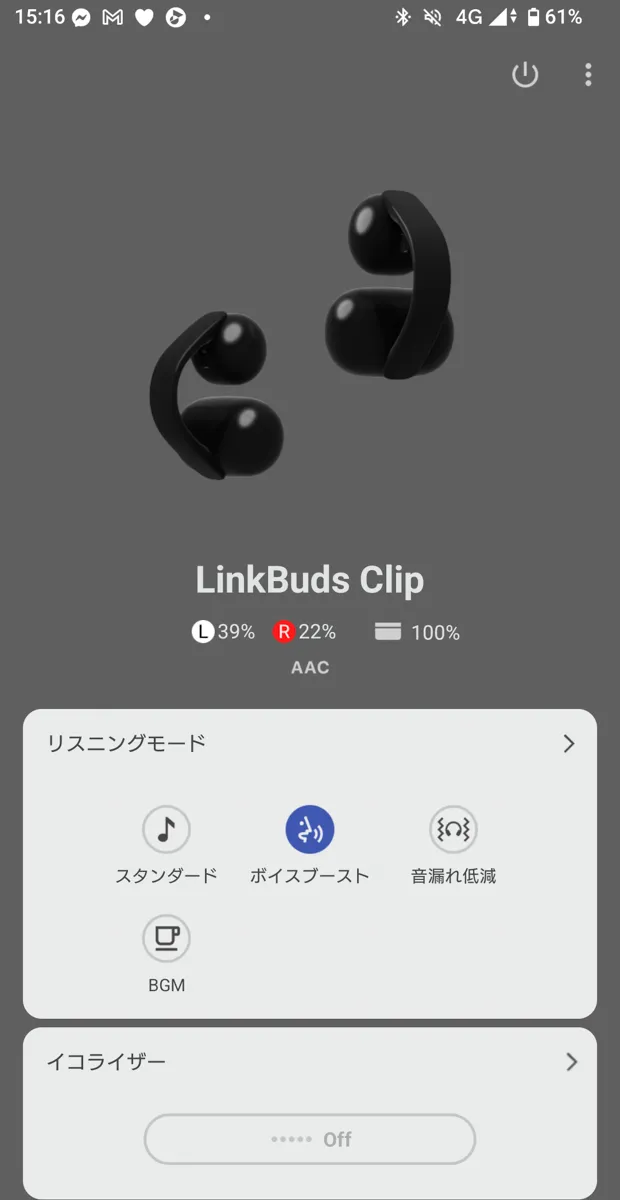Open the リスニングモード settings
The width and height of the screenshot is (620, 1200).
tap(569, 744)
